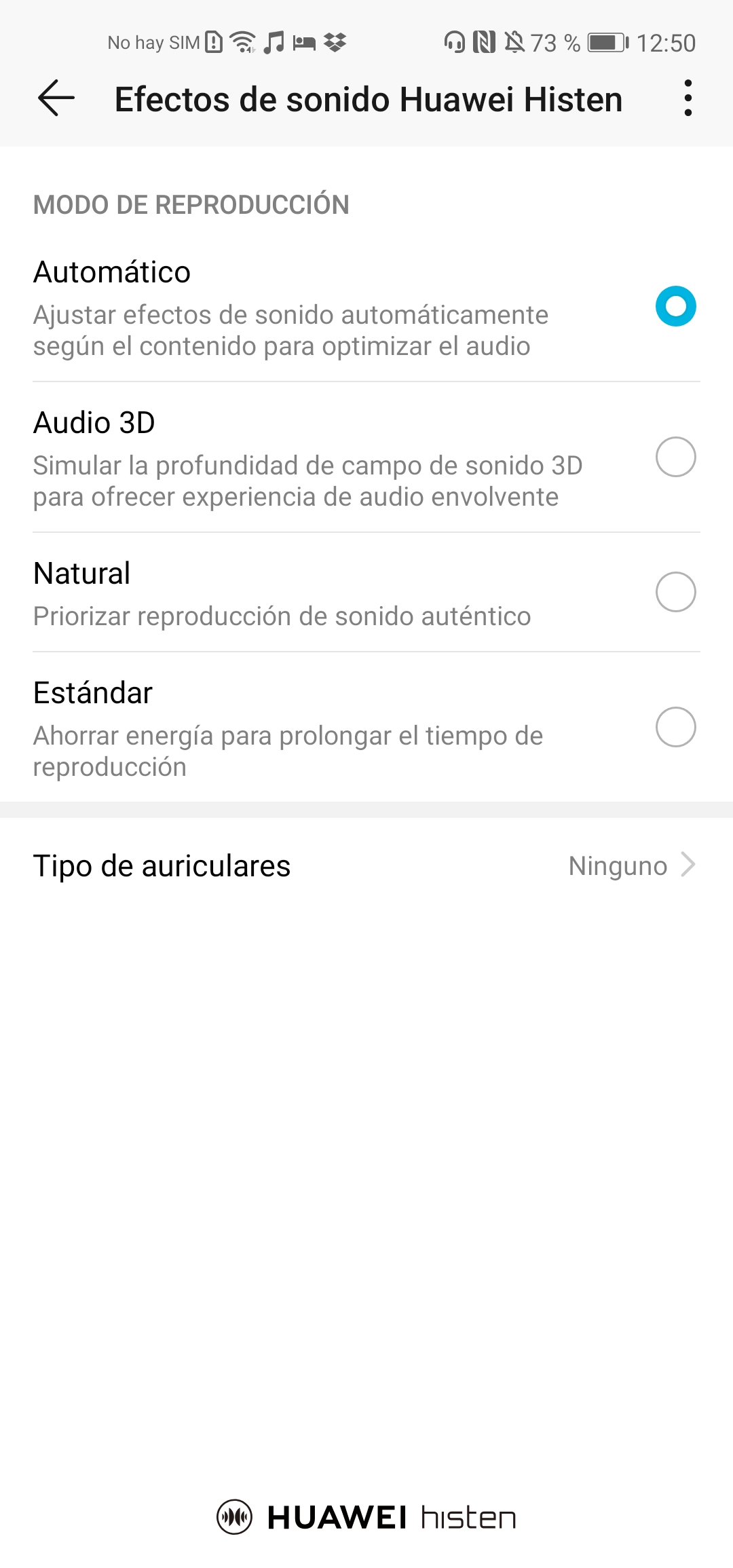This screenshot has height=1568, width=733.
Task: Go back from Huawei Histen settings
Action: (56, 98)
